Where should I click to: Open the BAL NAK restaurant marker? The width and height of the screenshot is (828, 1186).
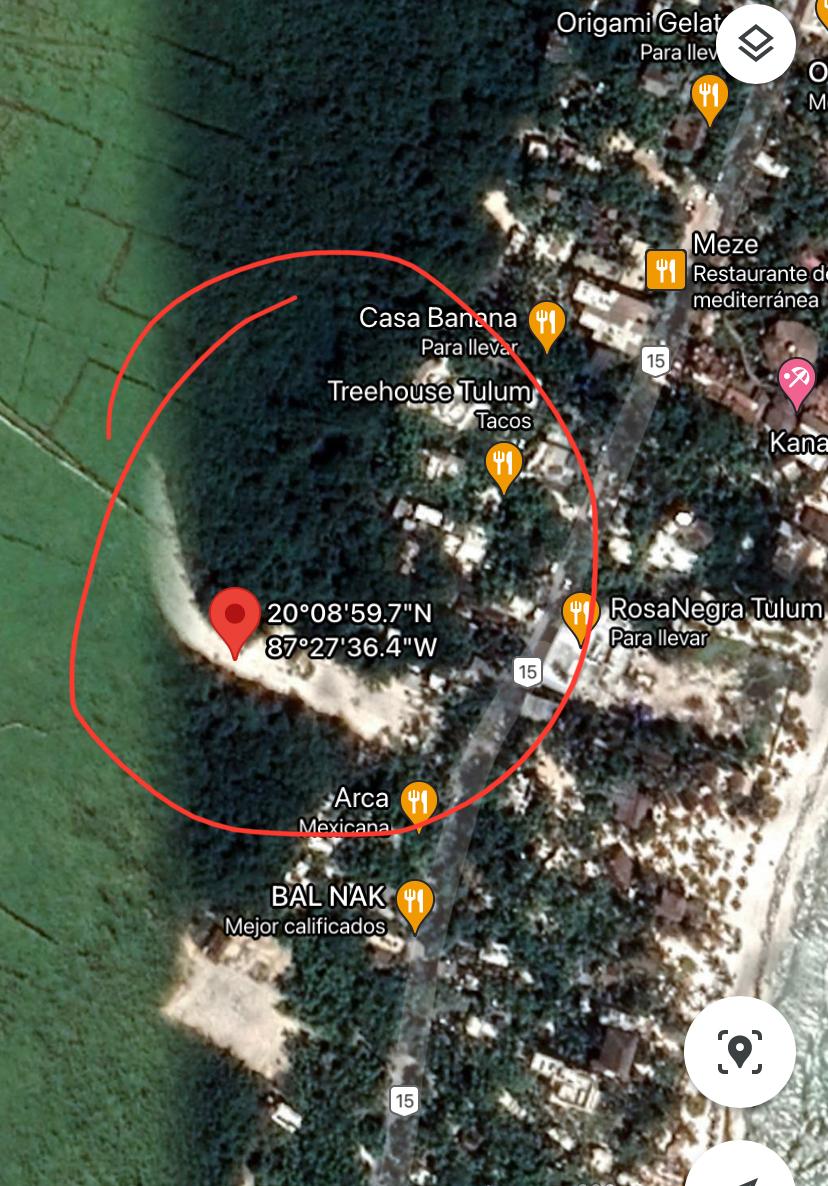click(413, 902)
